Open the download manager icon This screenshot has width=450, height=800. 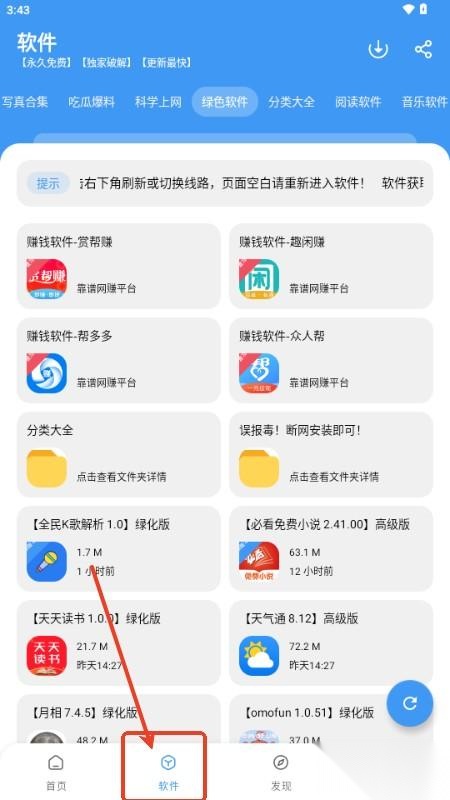point(378,49)
